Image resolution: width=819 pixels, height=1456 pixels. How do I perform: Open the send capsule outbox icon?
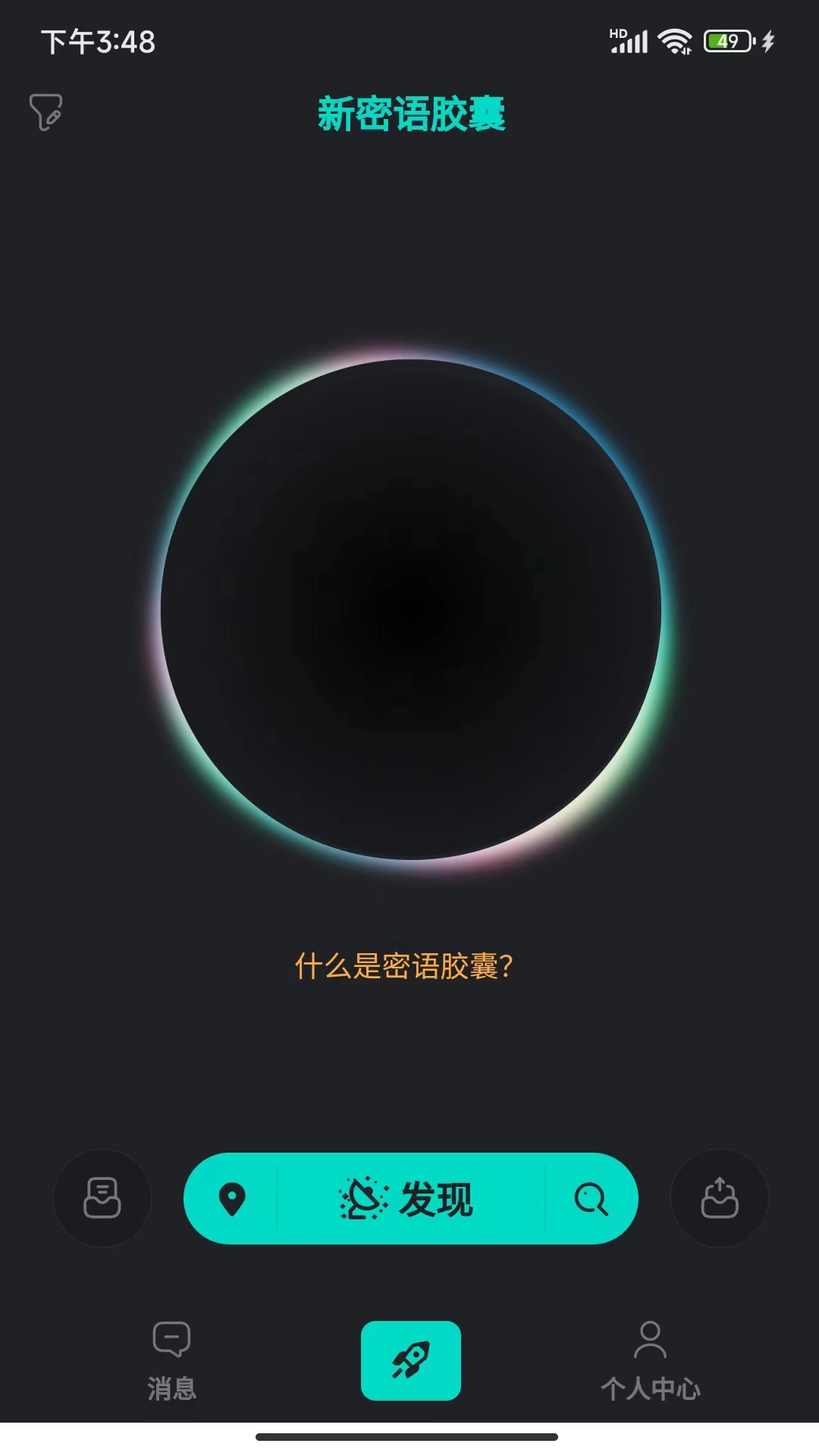coord(719,1198)
